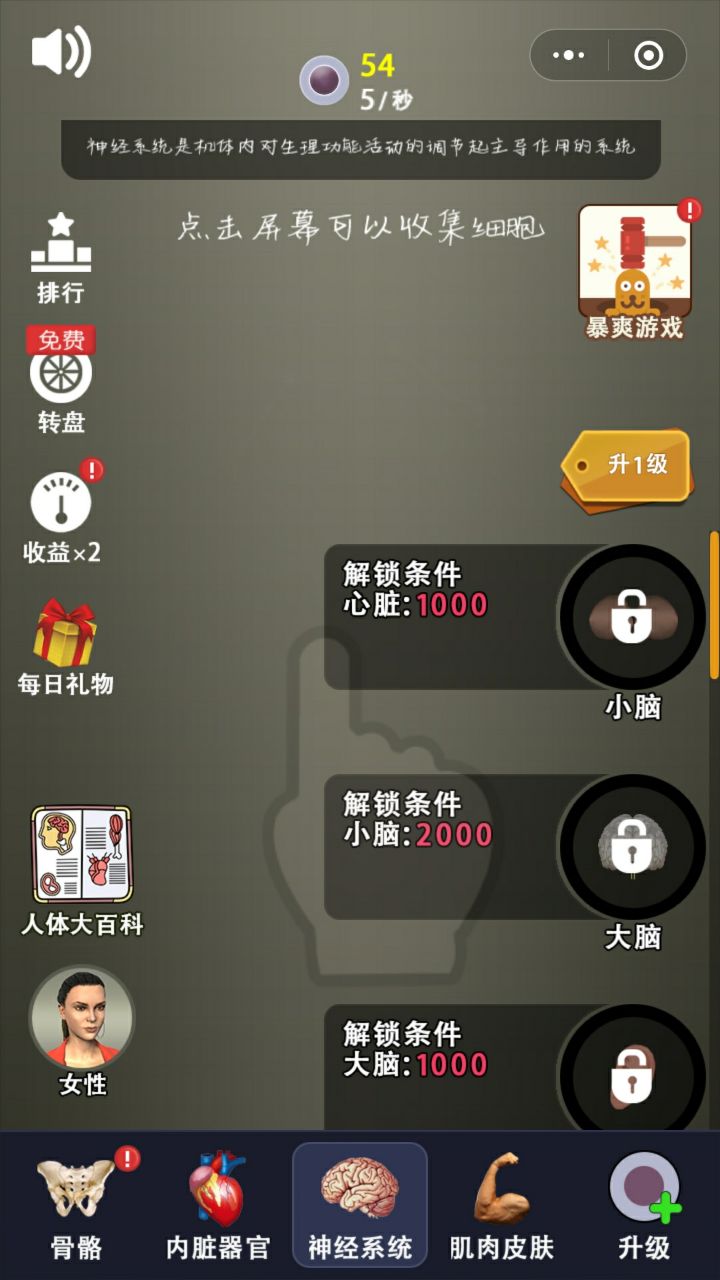Switch to the 内脏器官 tab
720x1280 pixels.
click(x=217, y=1205)
